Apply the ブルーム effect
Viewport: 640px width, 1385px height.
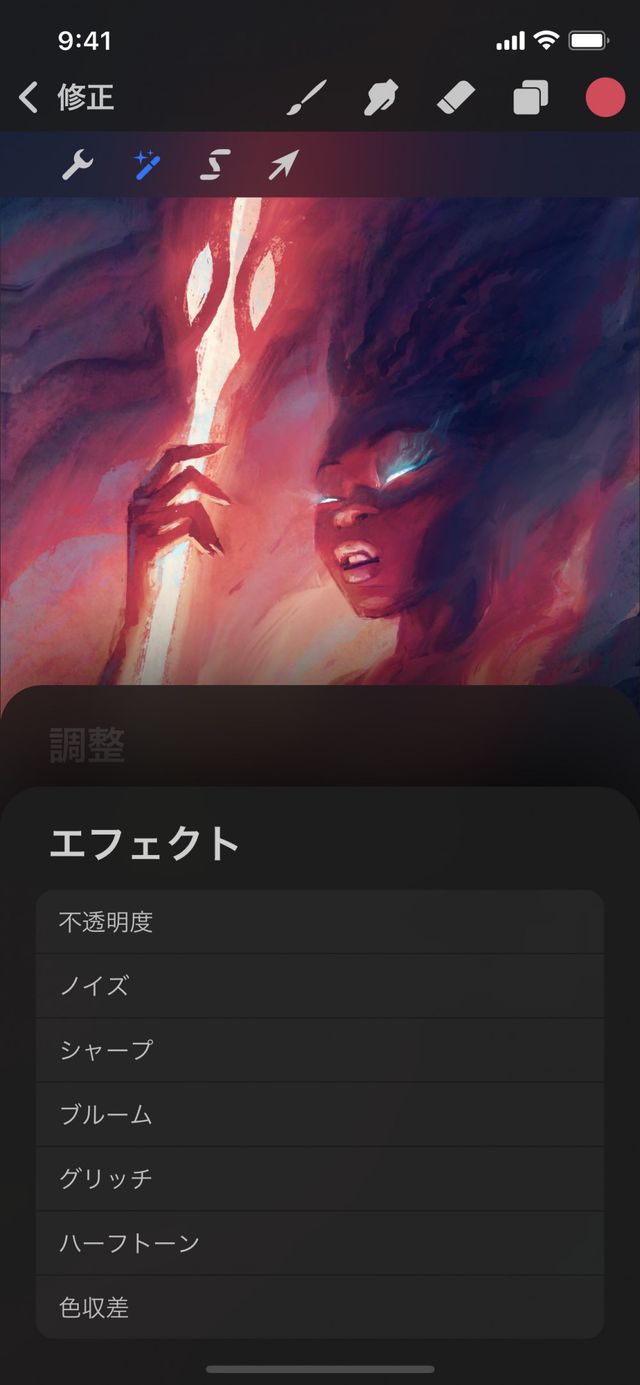[x=320, y=1114]
